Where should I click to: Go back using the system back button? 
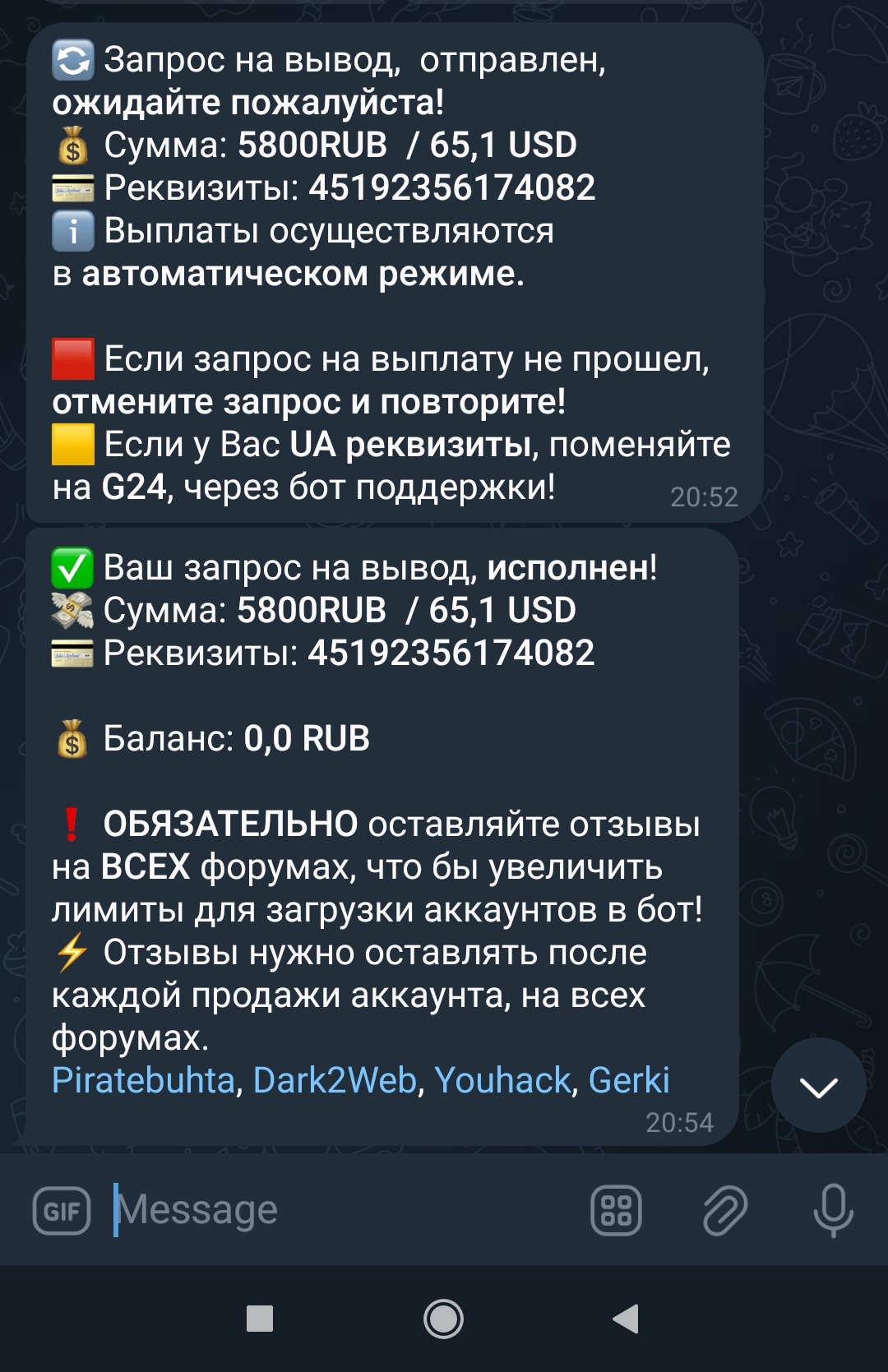point(627,1319)
